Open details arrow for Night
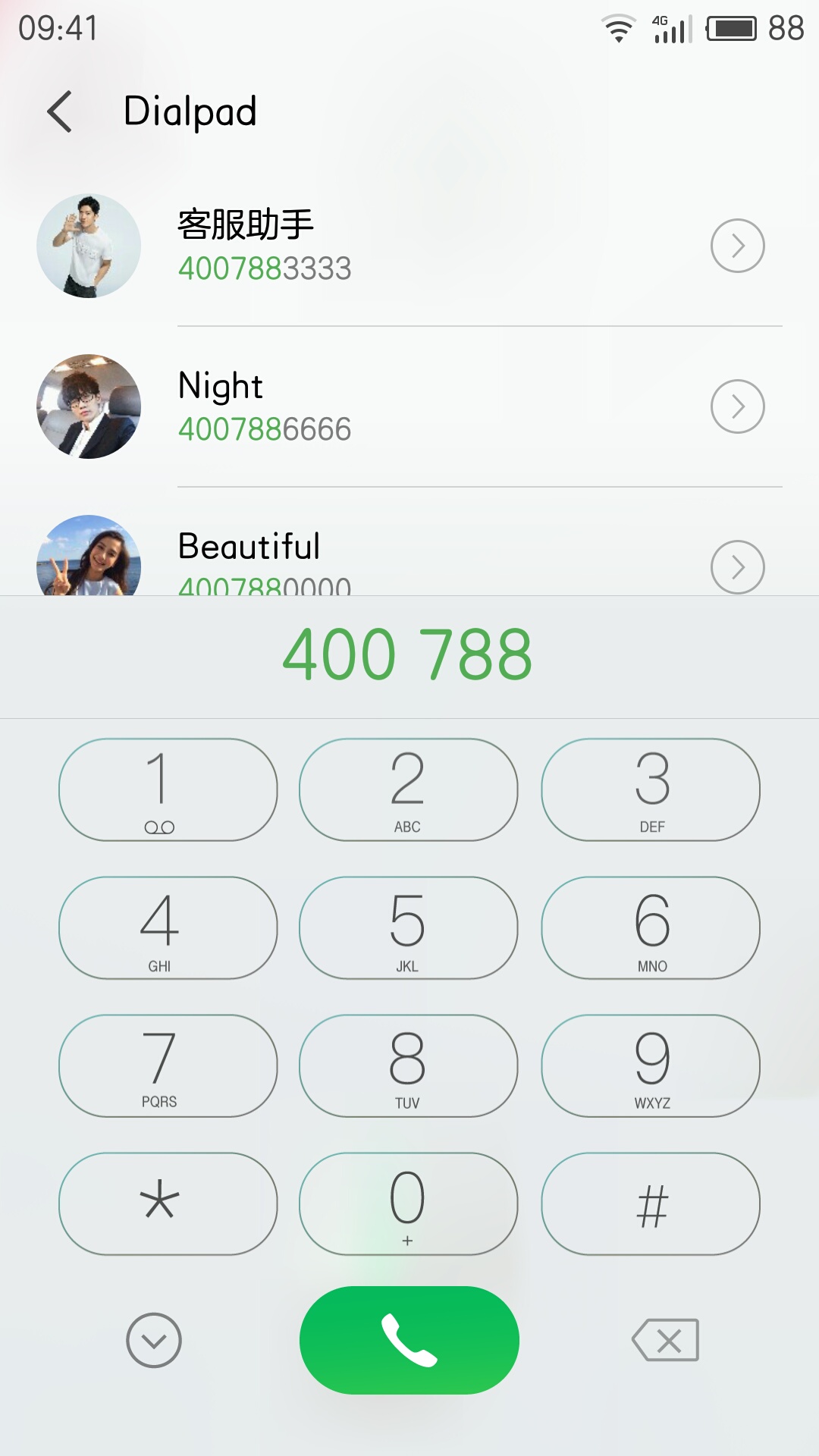Screen dimensions: 819x1456 coord(737,406)
